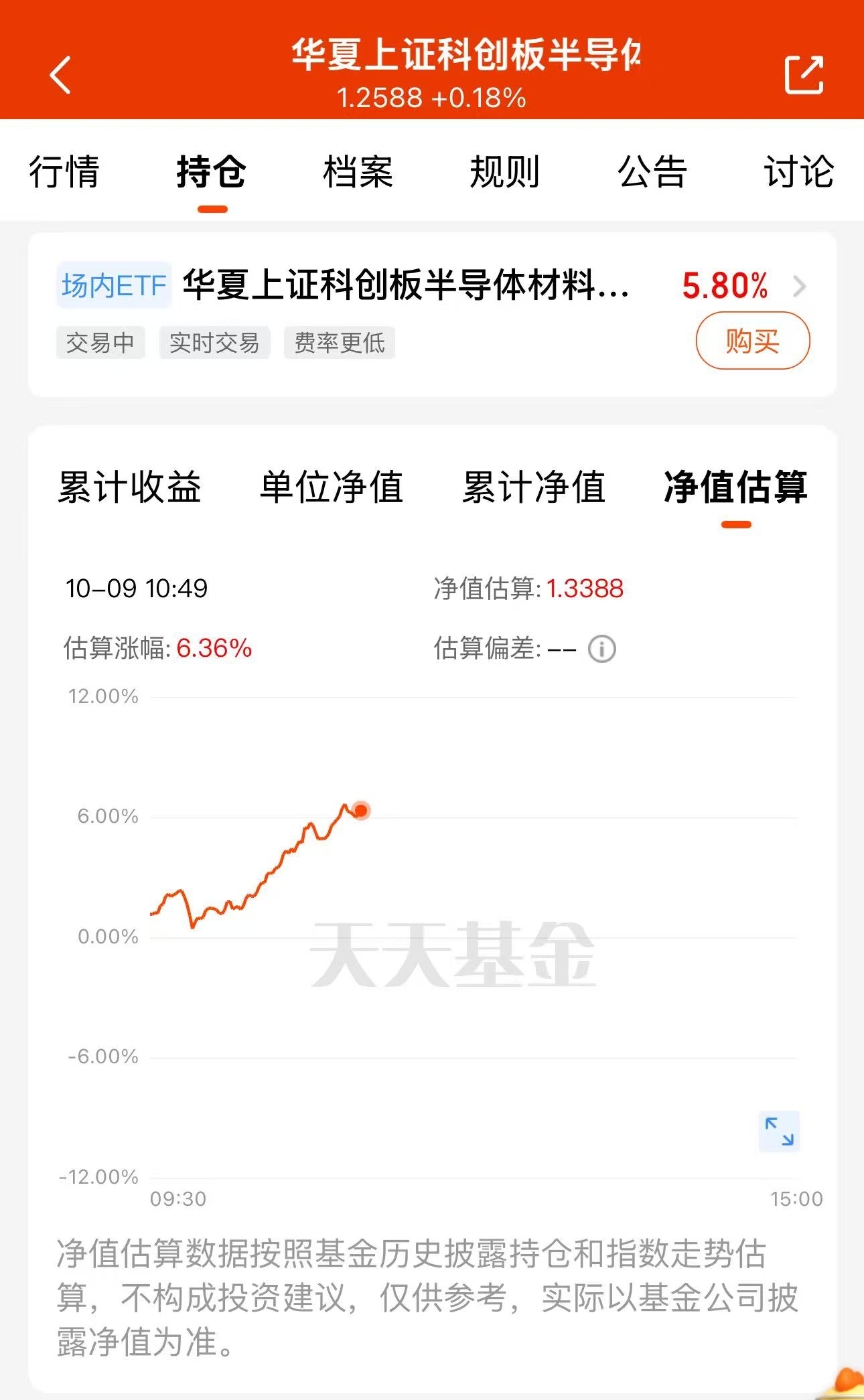Image resolution: width=864 pixels, height=1400 pixels.
Task: Tap the info icon beside 估算偏差
Action: point(601,649)
